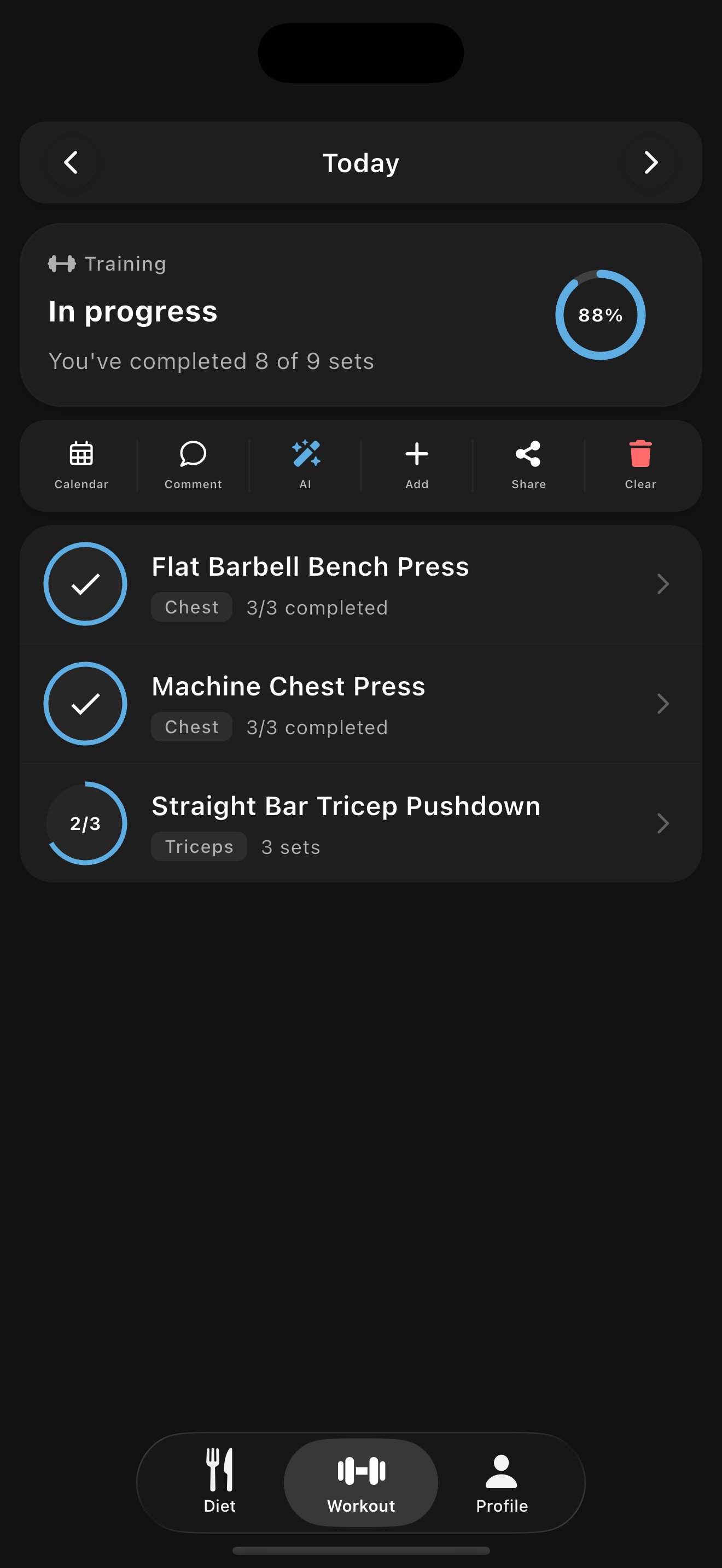Open the AI assistant
722x1568 pixels.
(x=305, y=464)
